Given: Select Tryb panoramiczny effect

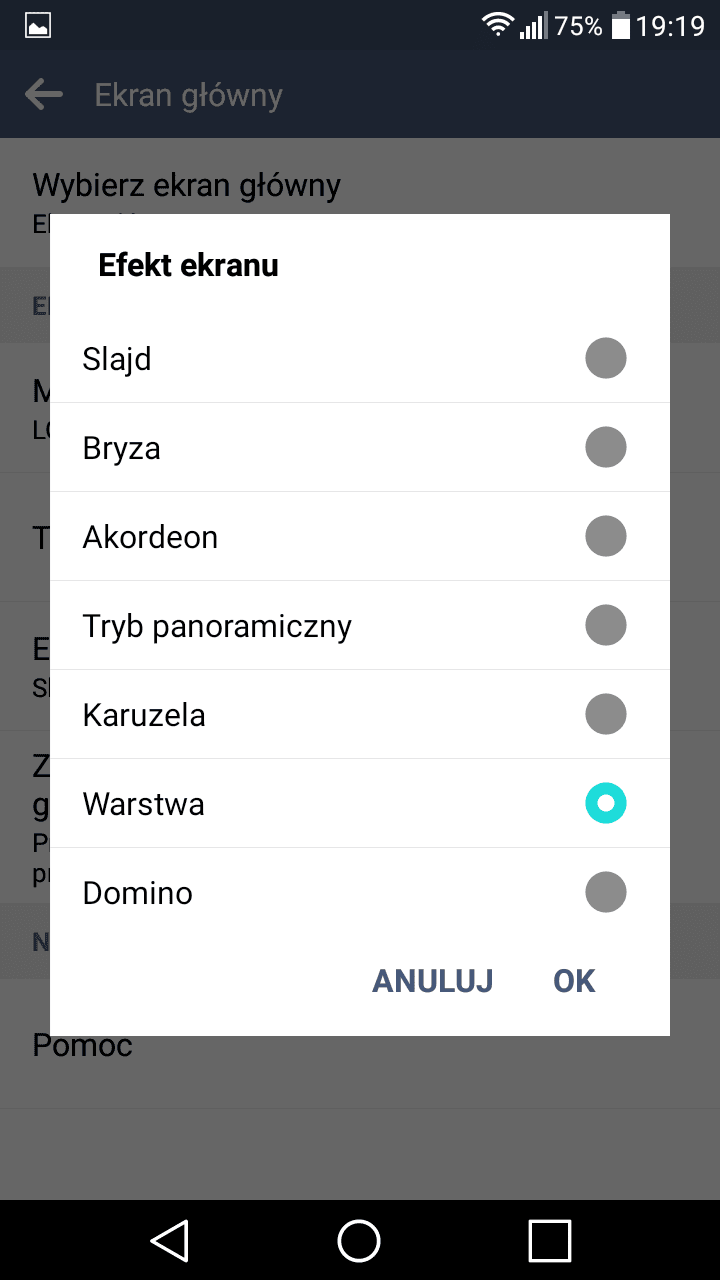Looking at the screenshot, I should [x=360, y=625].
